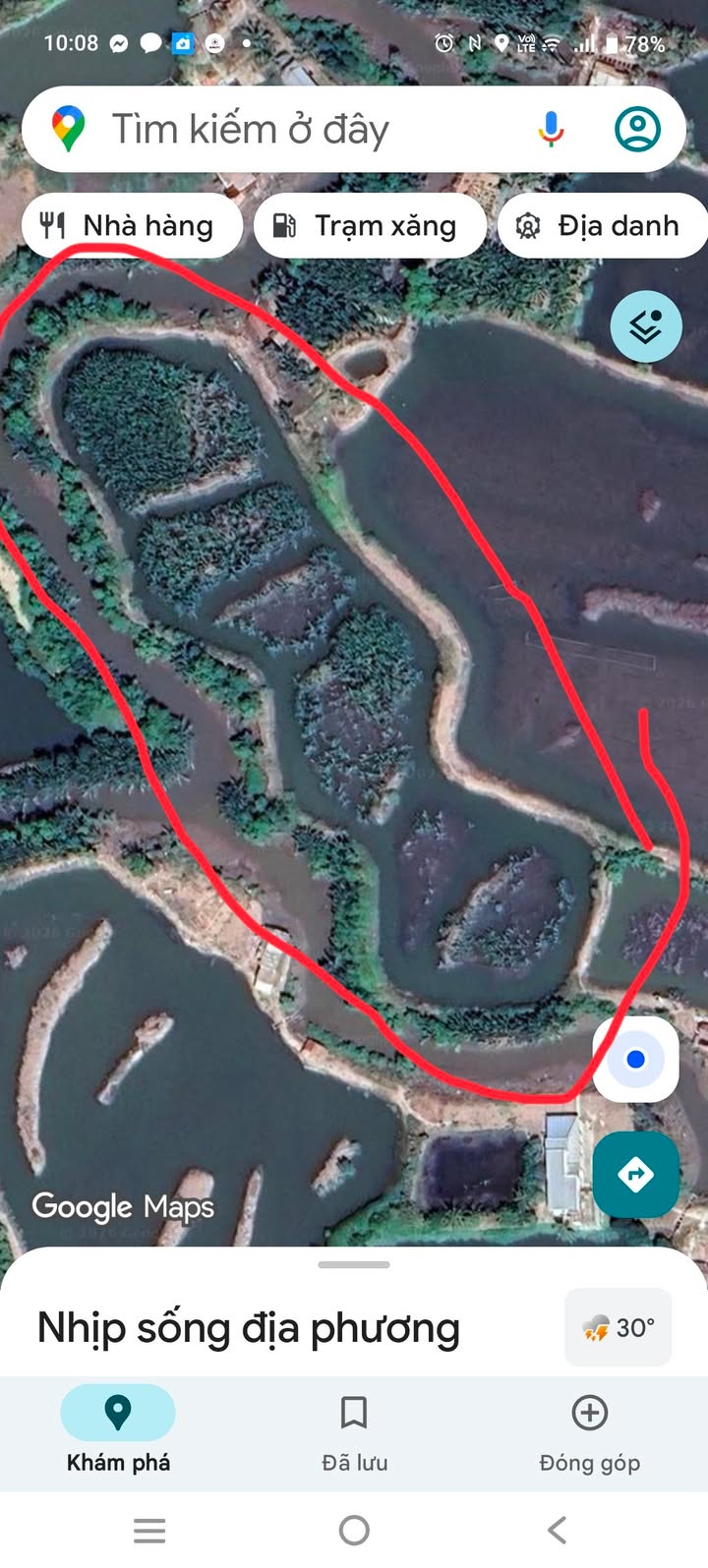This screenshot has width=708, height=1568.
Task: Center map on my location
Action: (x=636, y=1060)
